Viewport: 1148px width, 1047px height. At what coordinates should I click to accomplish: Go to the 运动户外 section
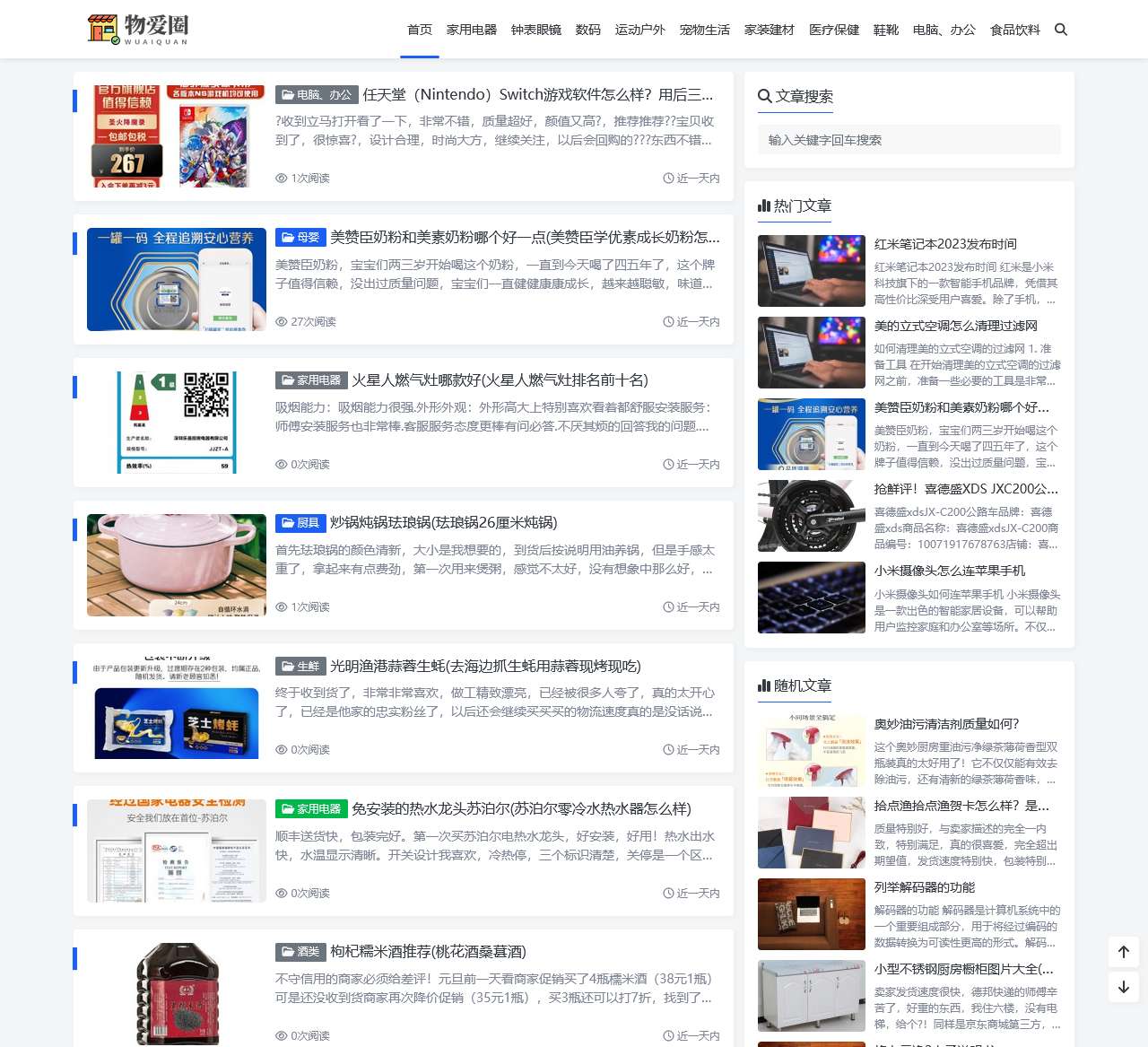(640, 30)
